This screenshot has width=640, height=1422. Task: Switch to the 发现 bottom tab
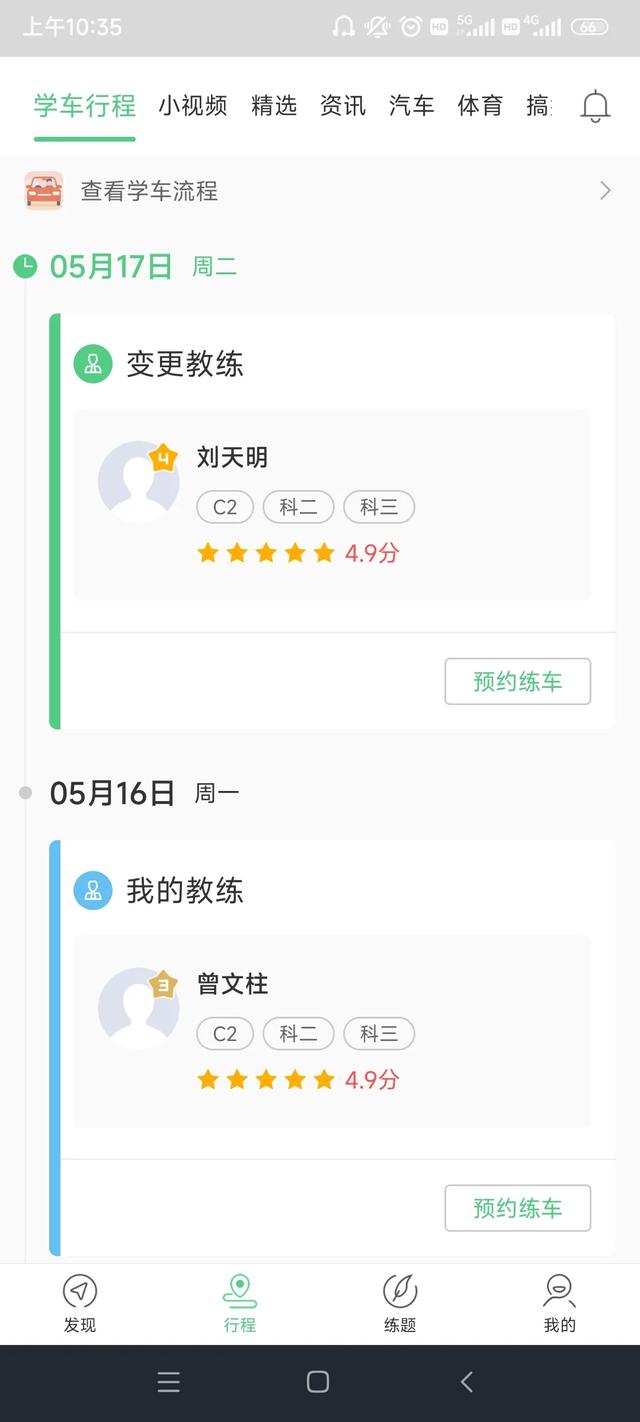point(80,1304)
